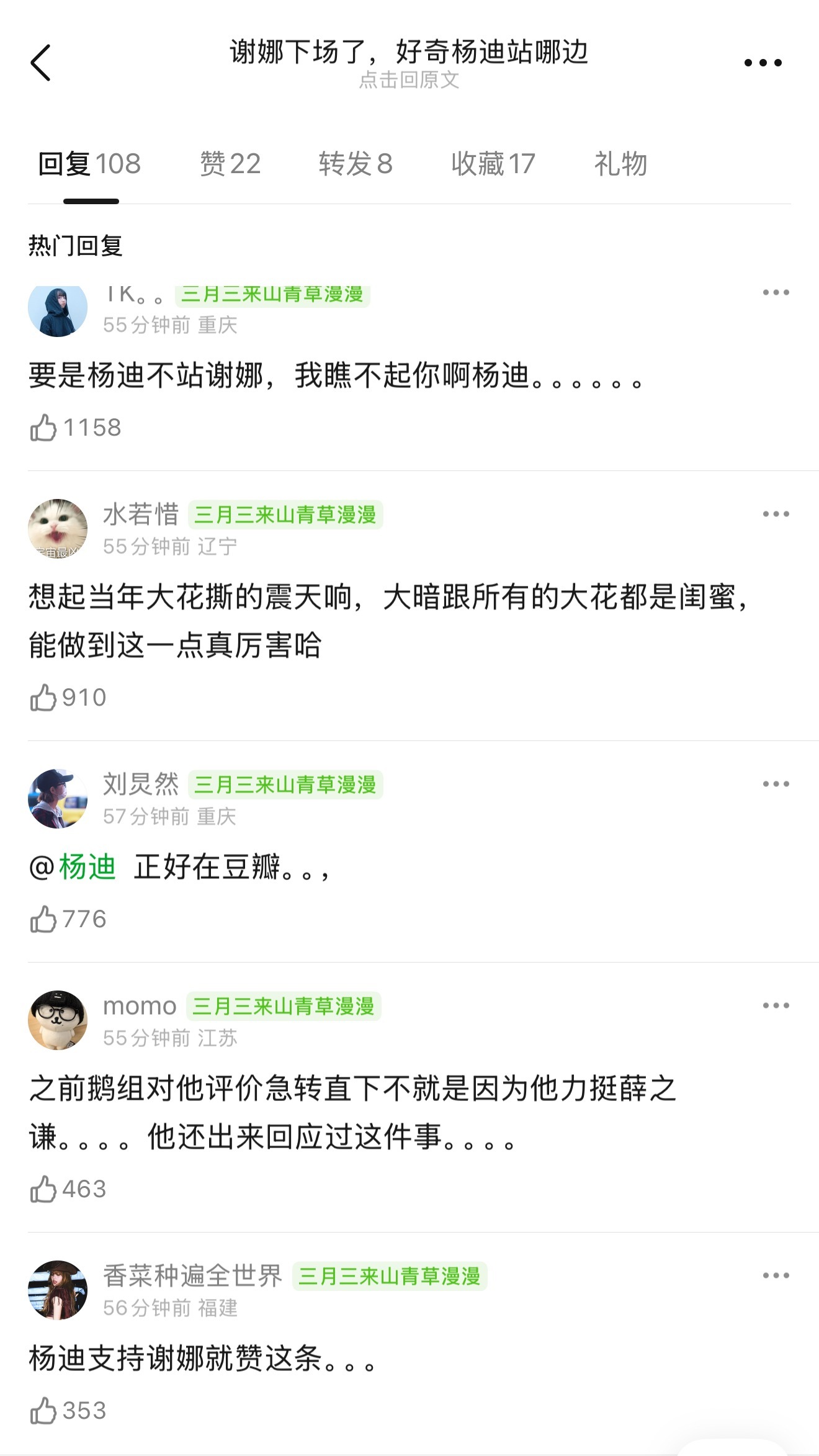This screenshot has width=819, height=1456.
Task: Like momo's comment about 薛之谦
Action: pos(42,1189)
